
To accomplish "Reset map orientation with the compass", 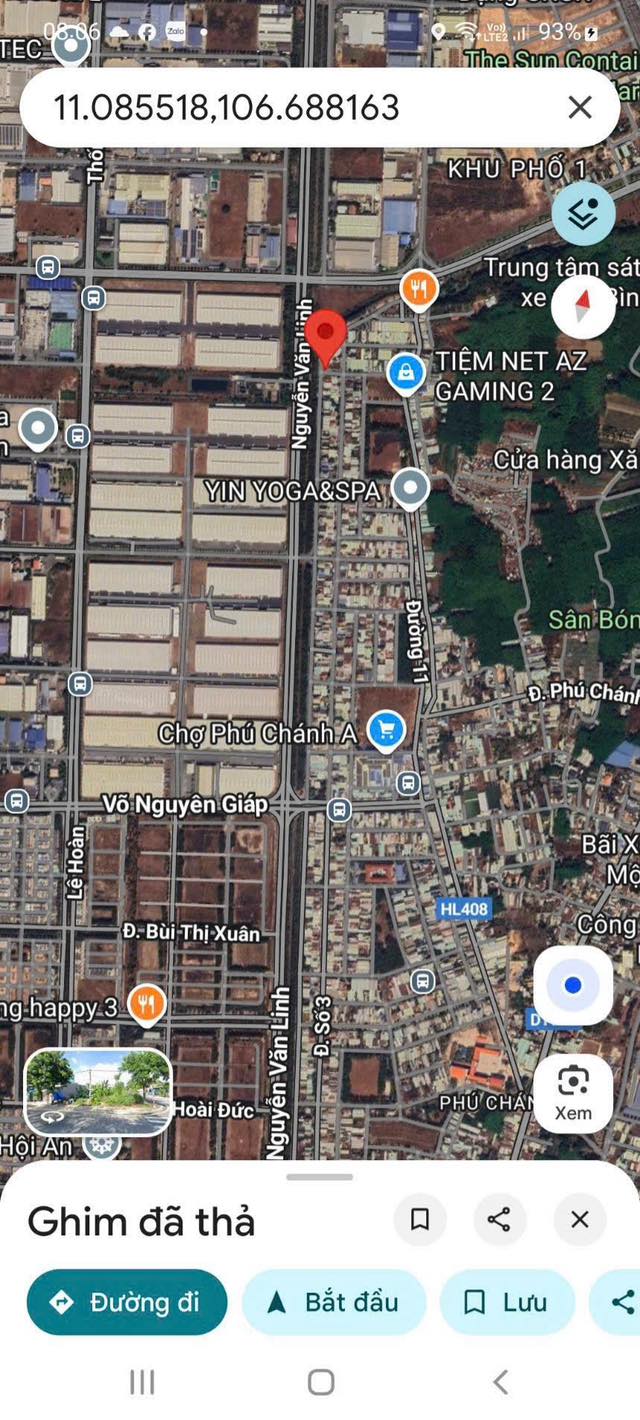I will pyautogui.click(x=583, y=306).
